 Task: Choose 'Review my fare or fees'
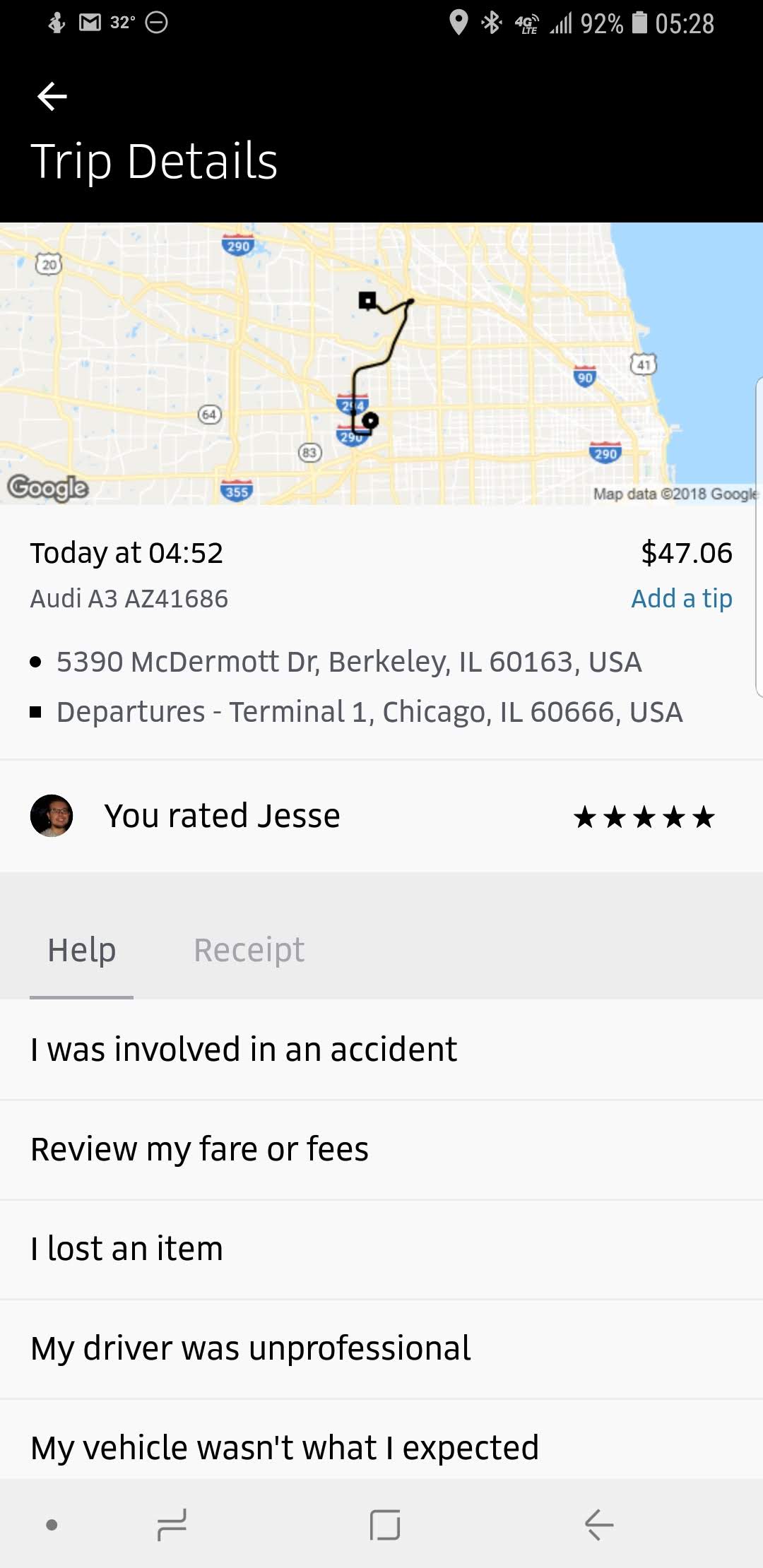200,1149
